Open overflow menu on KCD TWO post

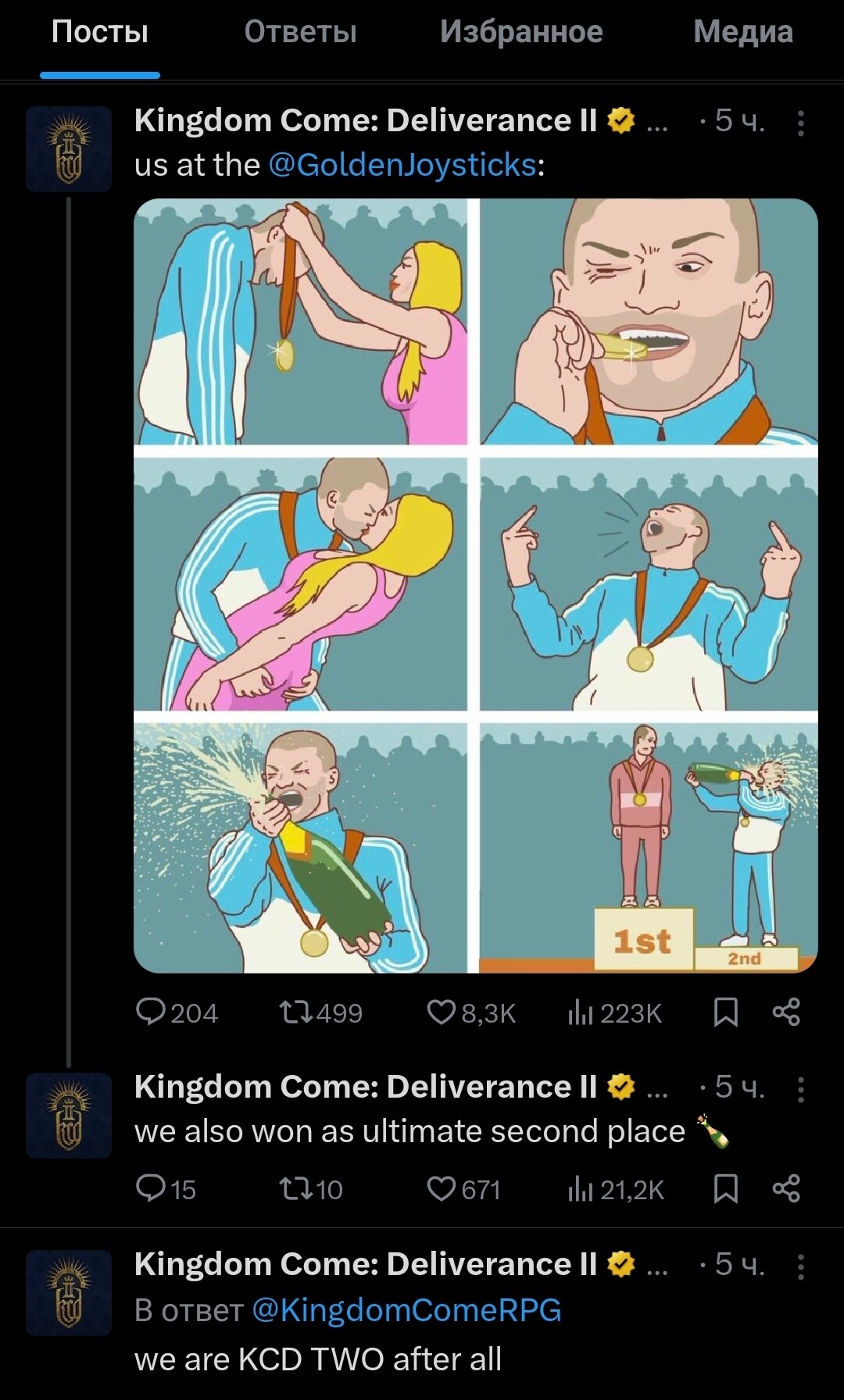pos(800,1266)
